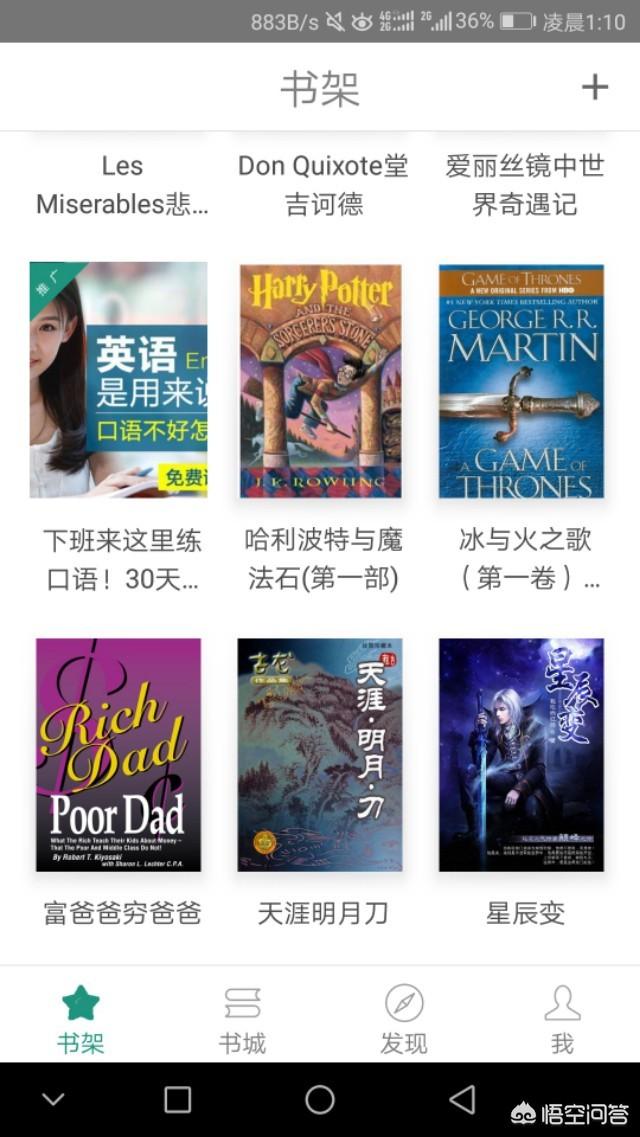Switch to the 发现 discover tab
The height and width of the screenshot is (1137, 640).
(404, 1020)
